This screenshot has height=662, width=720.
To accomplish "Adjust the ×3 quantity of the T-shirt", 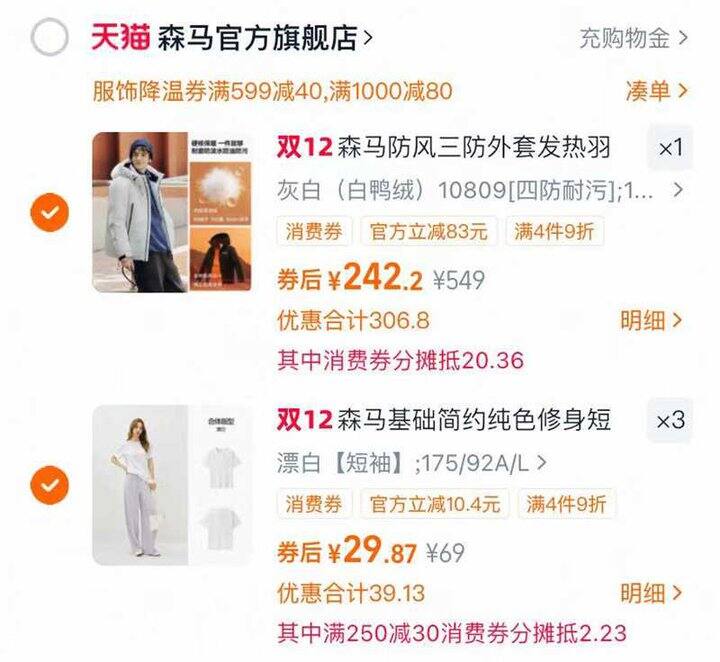I will coord(670,420).
